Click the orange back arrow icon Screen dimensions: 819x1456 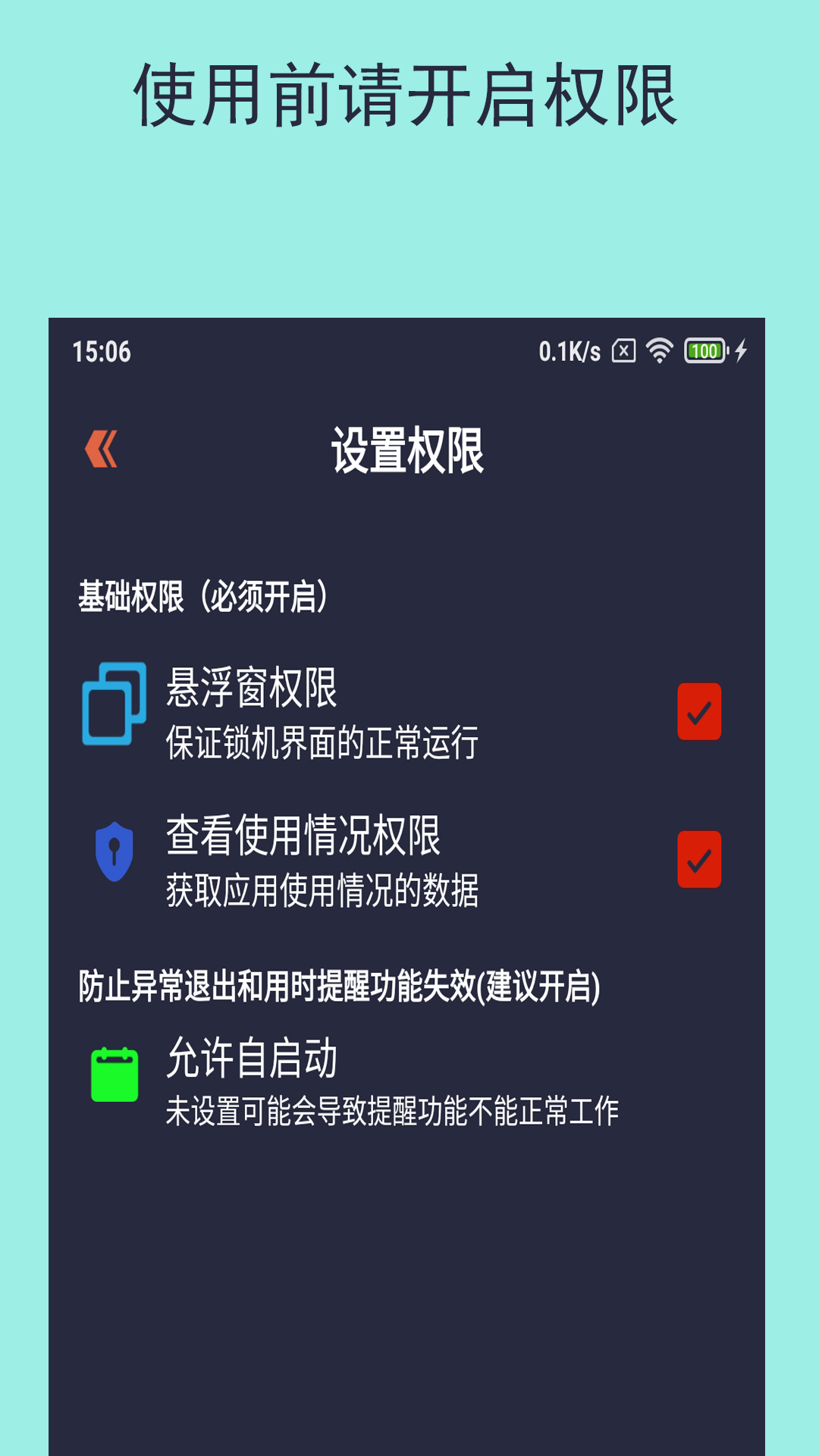[102, 448]
